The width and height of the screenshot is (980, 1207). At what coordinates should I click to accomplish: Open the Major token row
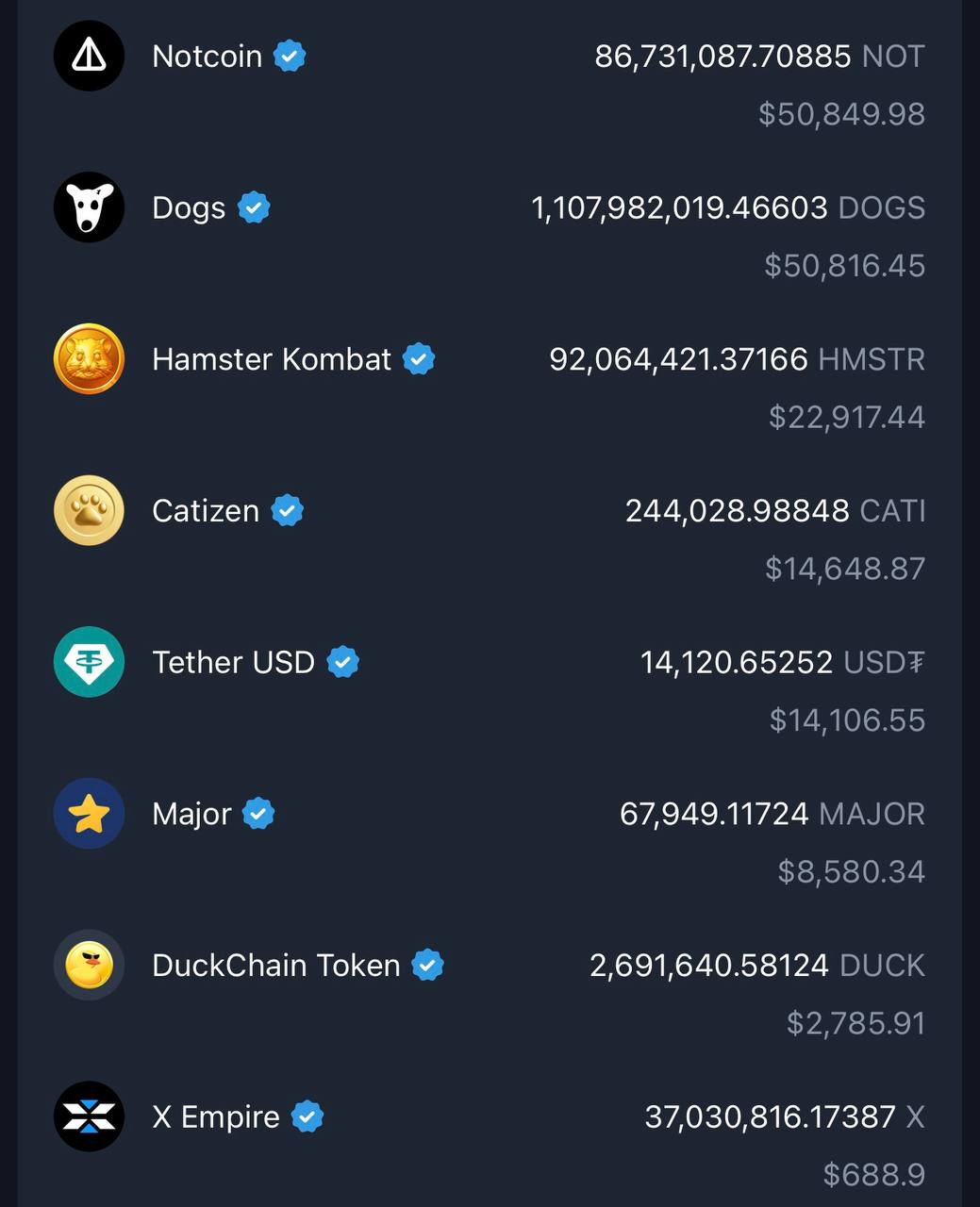490,842
